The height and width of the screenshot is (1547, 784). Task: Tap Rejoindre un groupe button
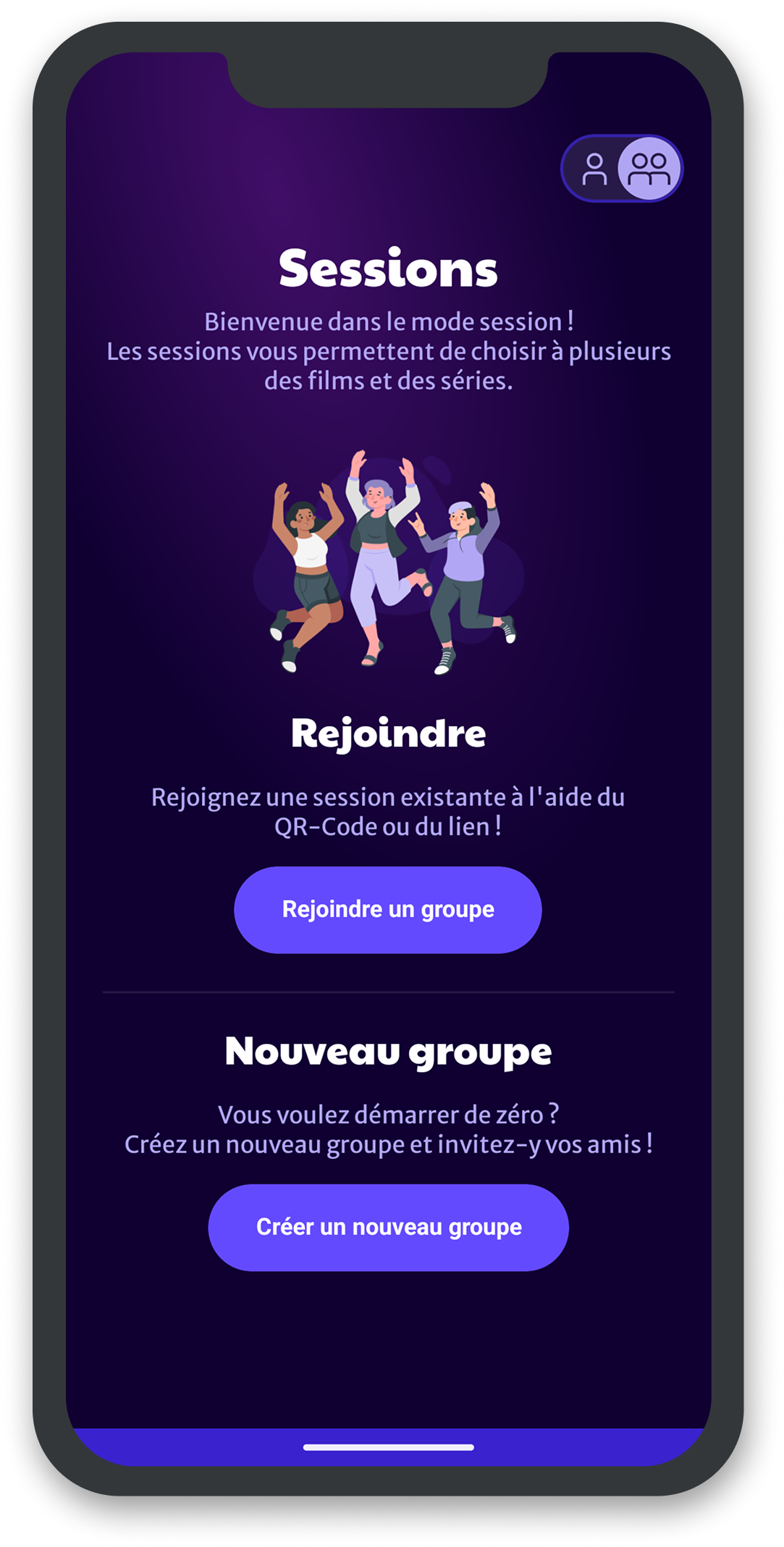(388, 910)
